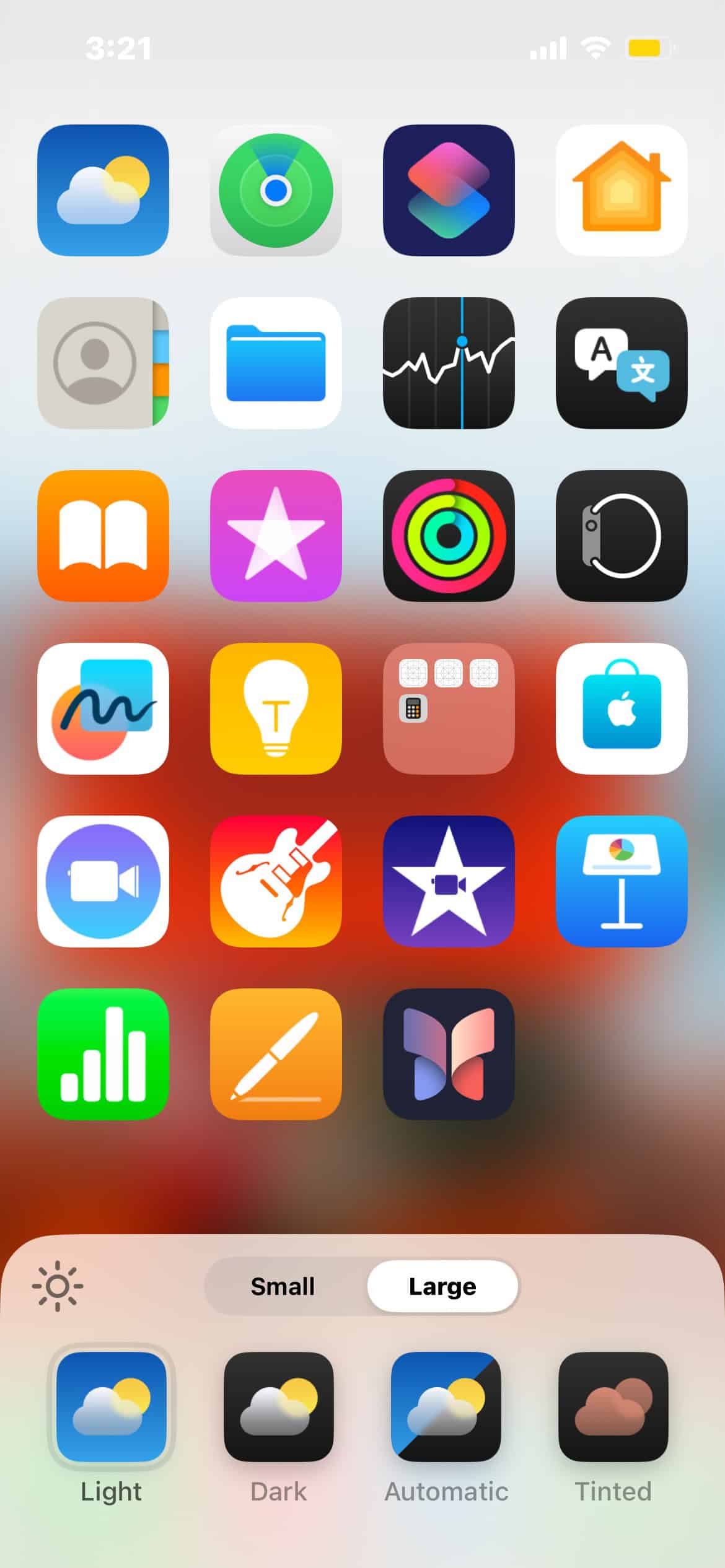Open the Keynote app
This screenshot has width=725, height=1568.
tap(622, 881)
